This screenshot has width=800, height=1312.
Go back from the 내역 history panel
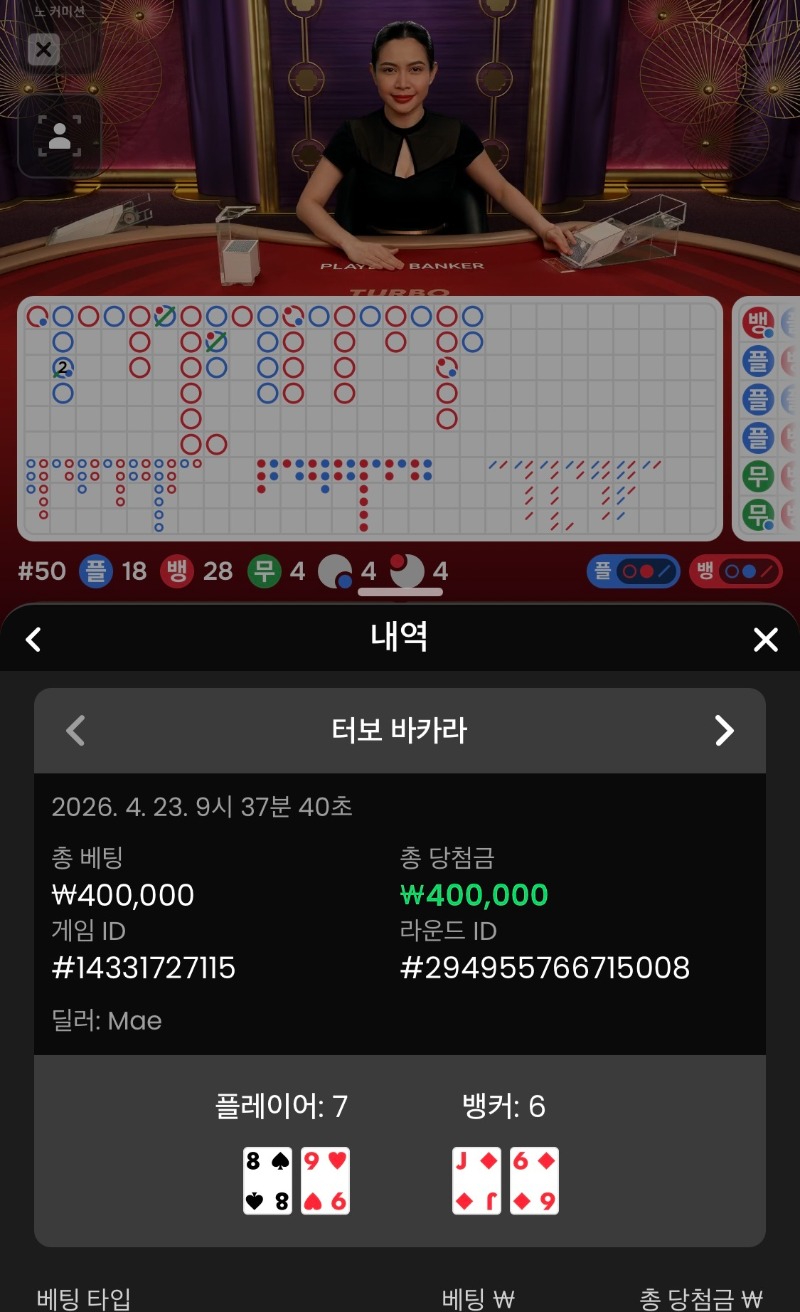click(33, 640)
